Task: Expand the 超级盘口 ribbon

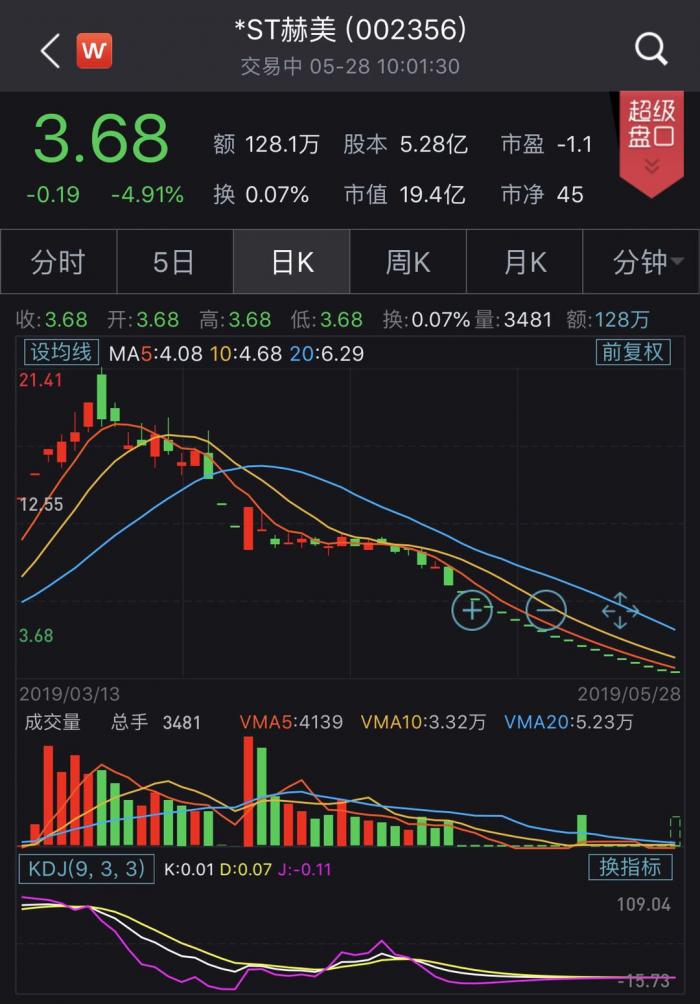Action: point(651,142)
